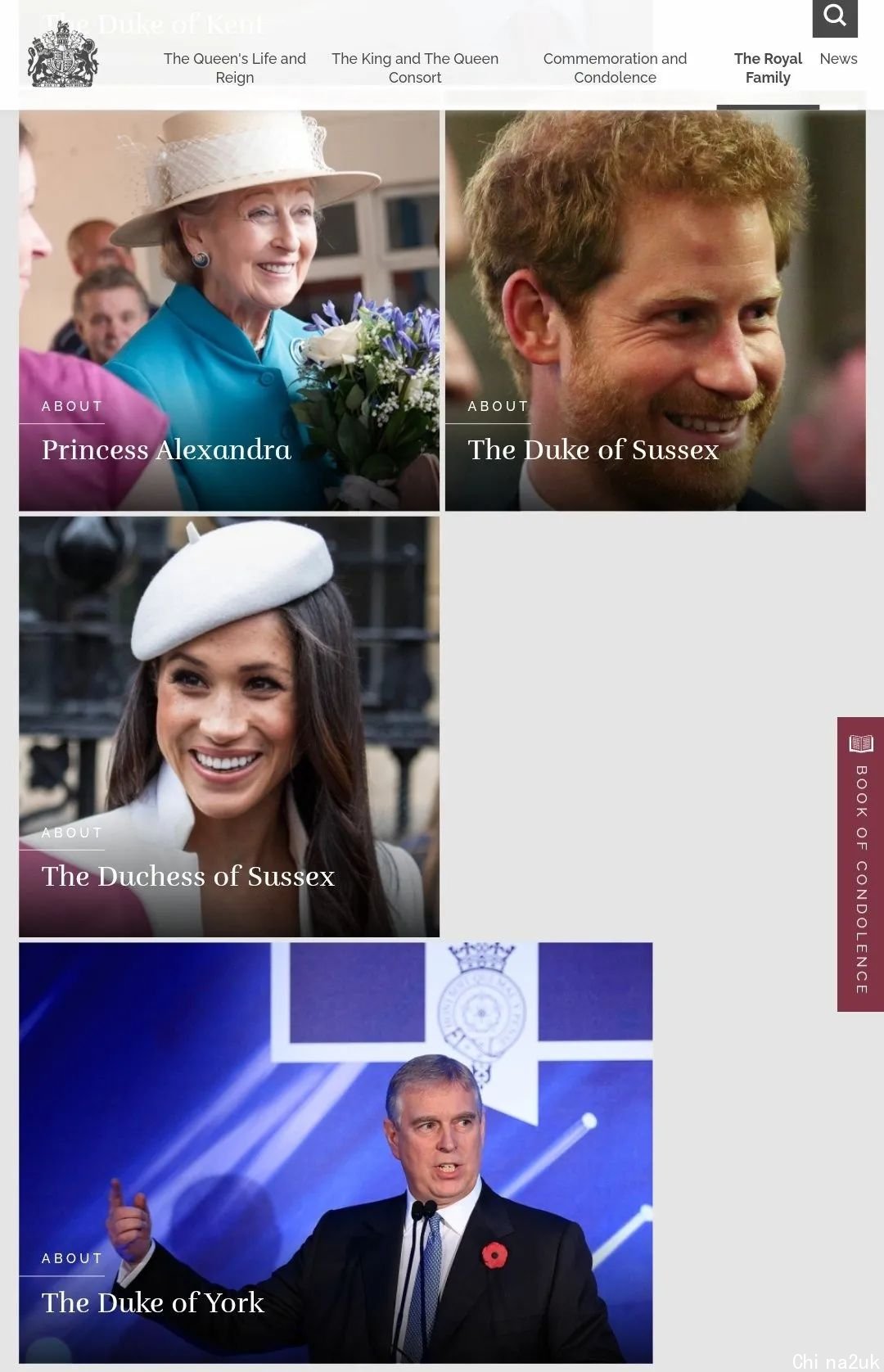Switch to the News section
884x1372 pixels.
coord(838,59)
